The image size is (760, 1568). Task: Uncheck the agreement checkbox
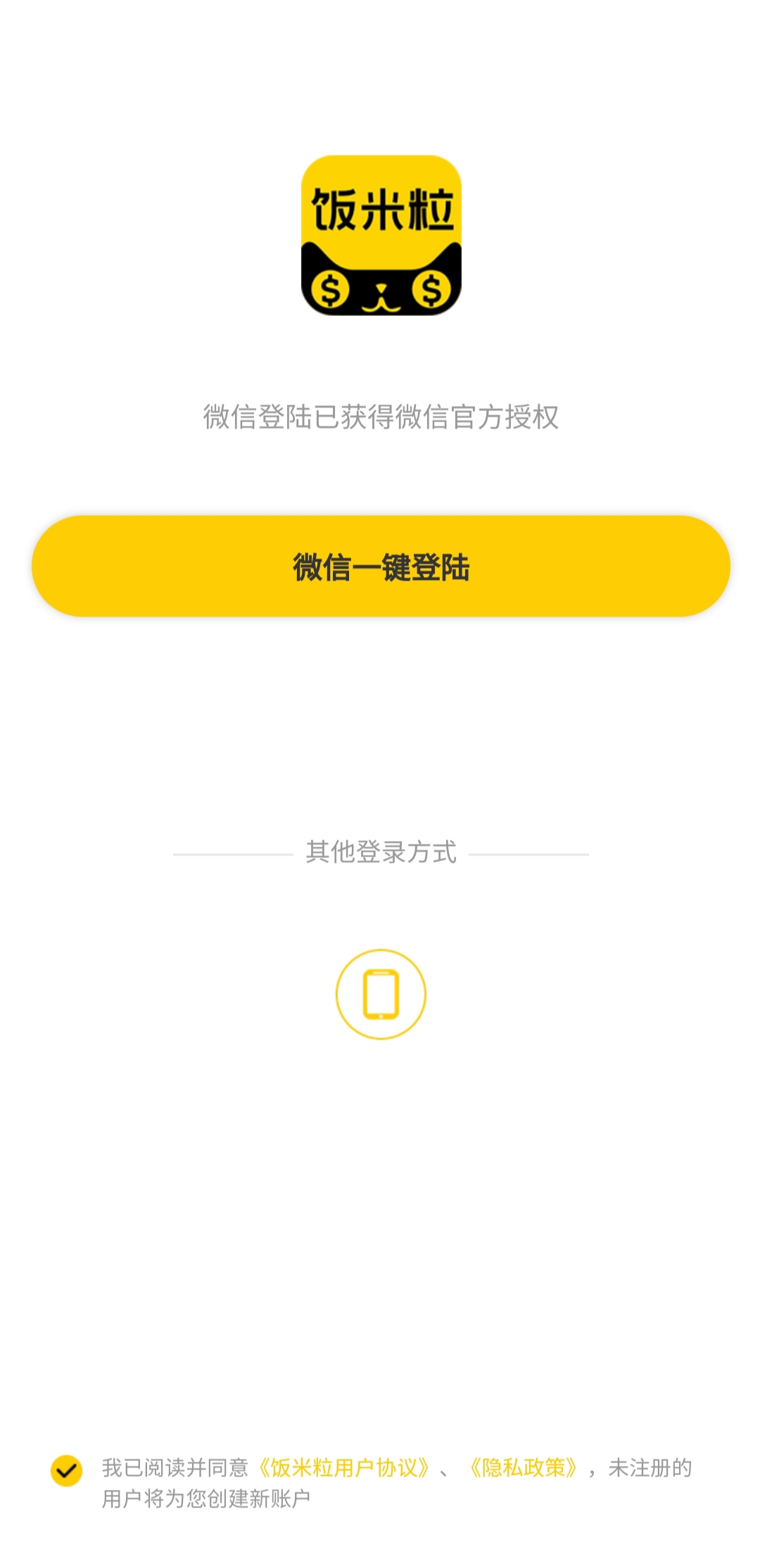[x=67, y=1470]
